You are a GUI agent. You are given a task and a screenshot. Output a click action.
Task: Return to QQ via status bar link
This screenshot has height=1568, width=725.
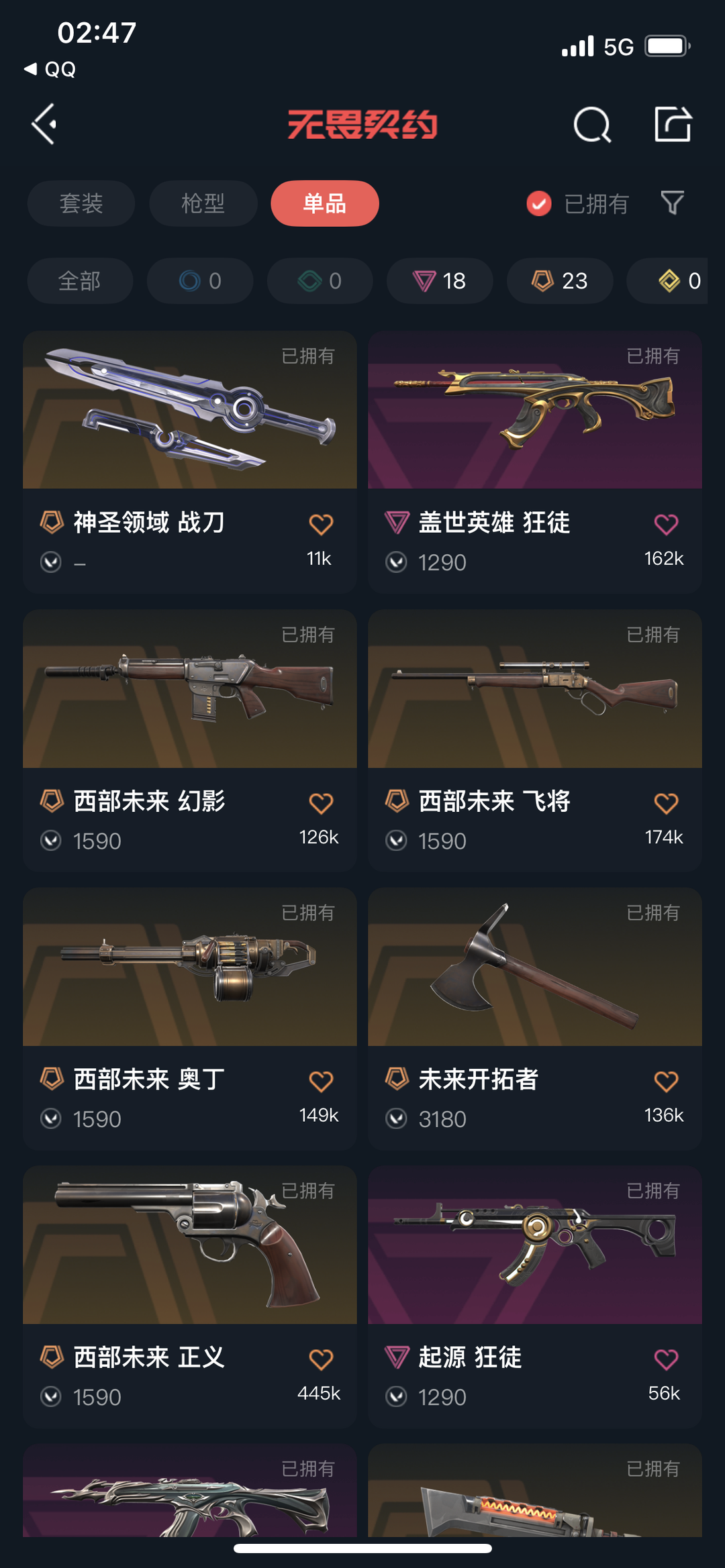coord(50,69)
